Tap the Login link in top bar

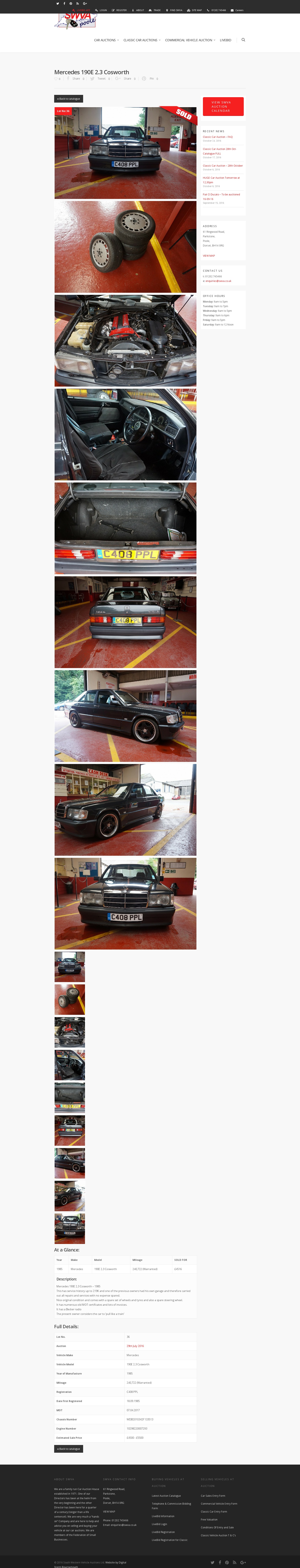click(x=102, y=10)
